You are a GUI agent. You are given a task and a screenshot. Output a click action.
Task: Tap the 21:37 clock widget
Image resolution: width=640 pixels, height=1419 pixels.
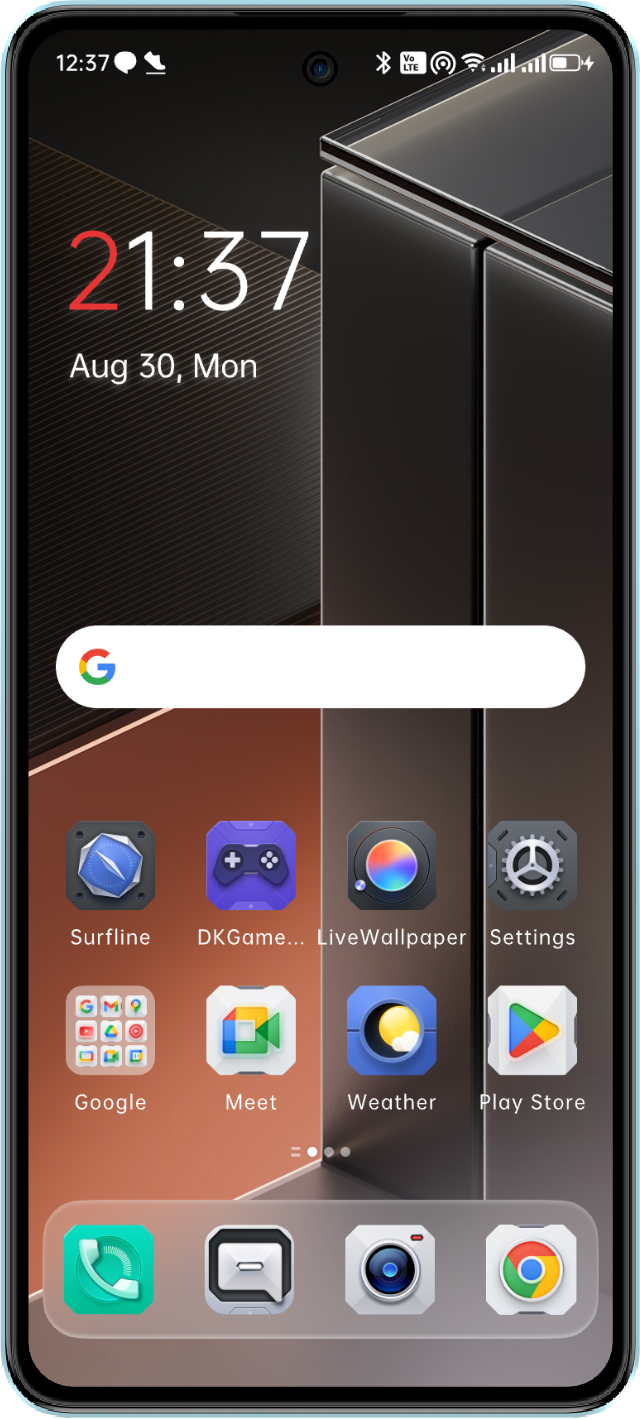(189, 271)
